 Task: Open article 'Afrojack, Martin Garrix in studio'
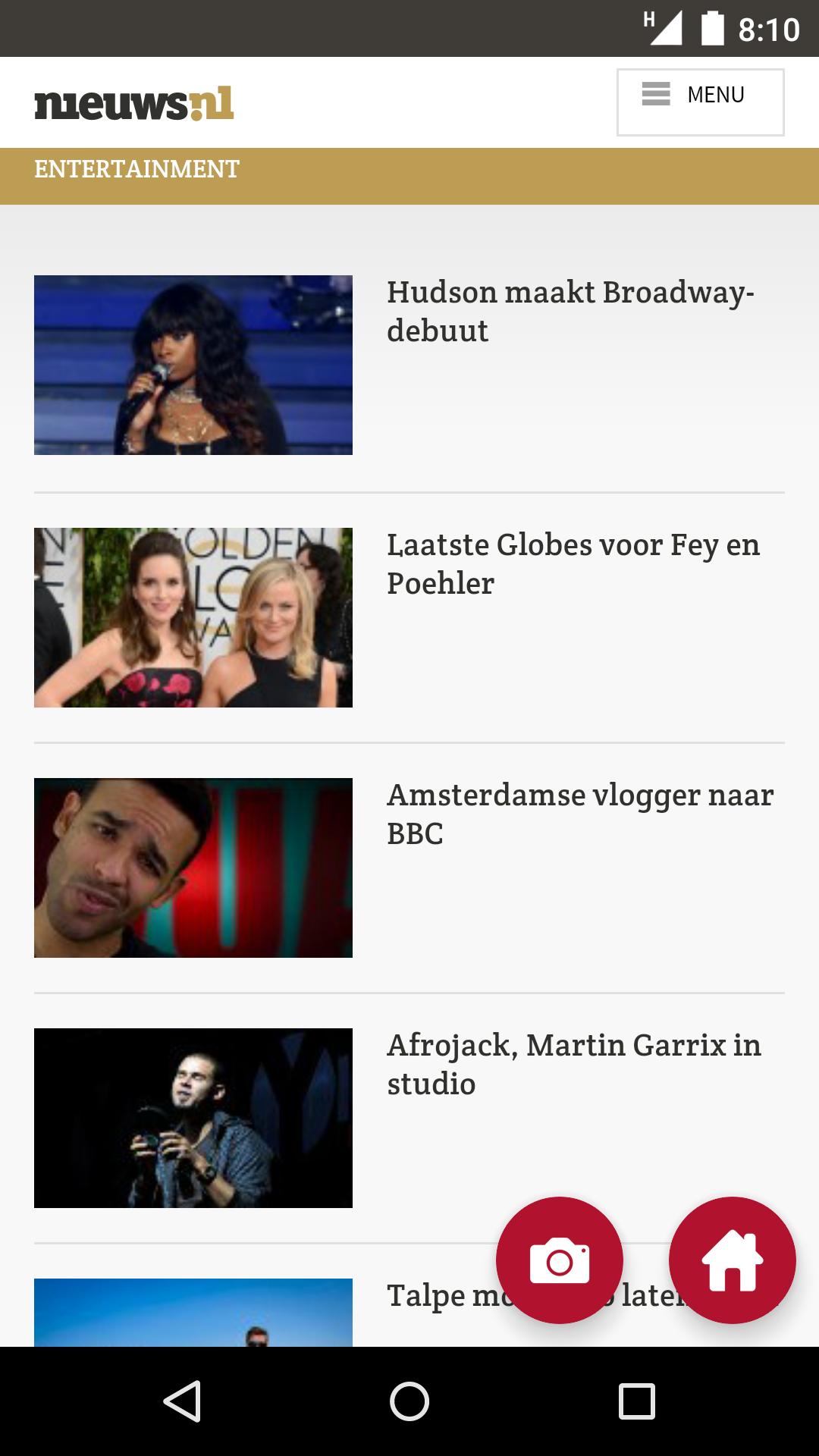[x=574, y=1065]
